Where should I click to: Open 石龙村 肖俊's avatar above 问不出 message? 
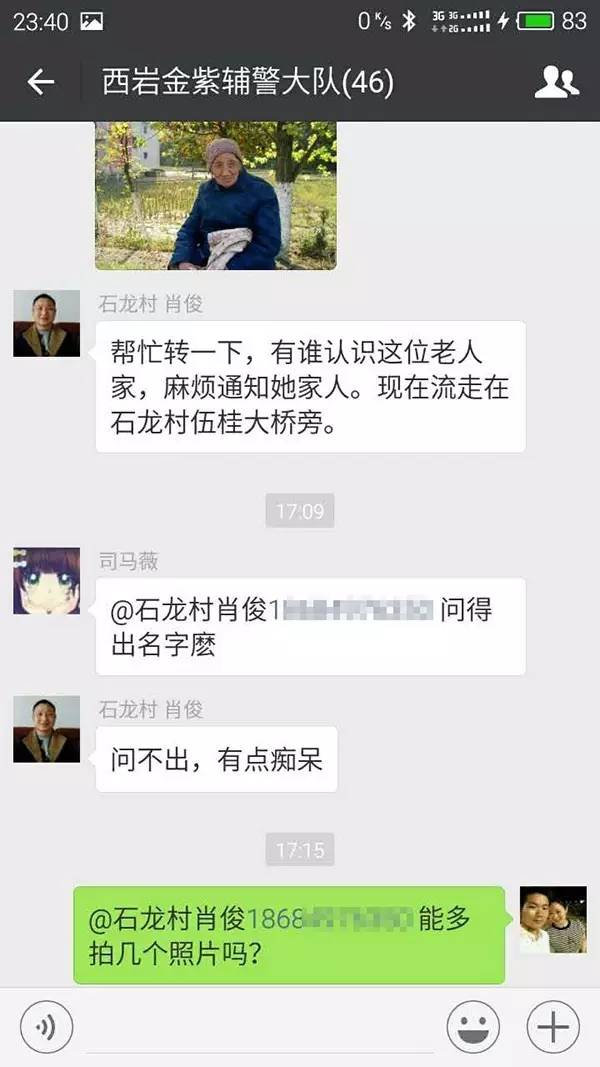click(x=46, y=729)
